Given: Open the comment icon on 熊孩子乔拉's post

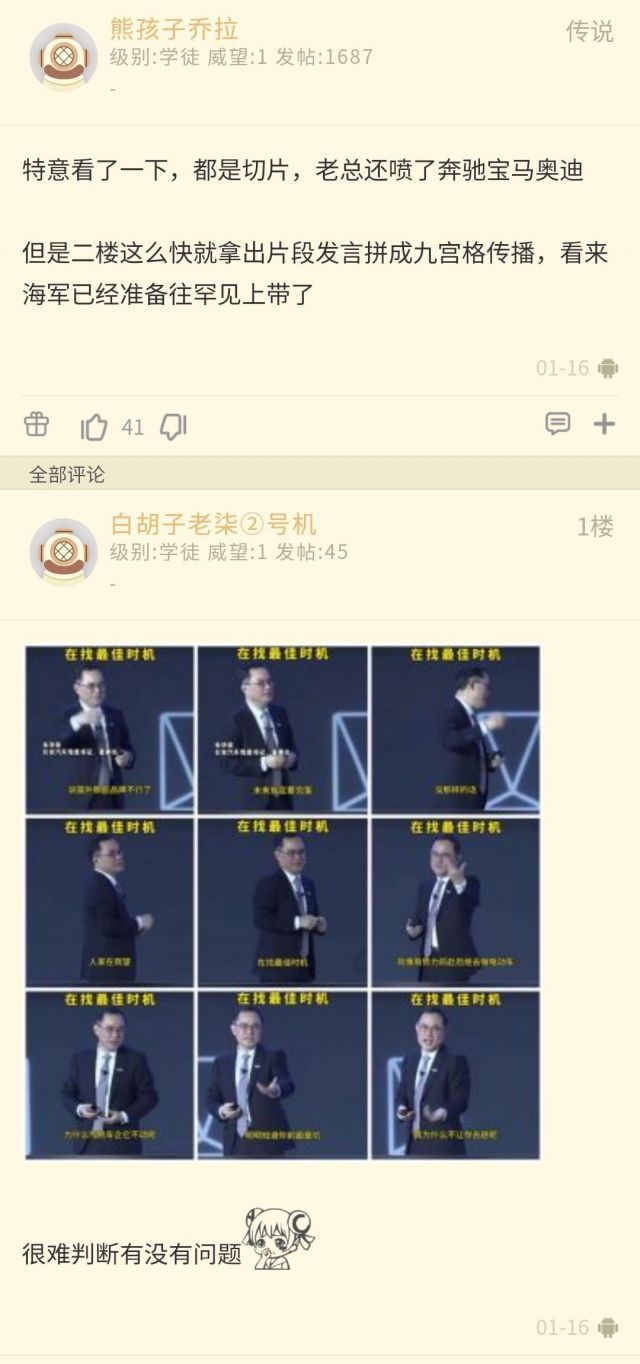Looking at the screenshot, I should tap(557, 424).
